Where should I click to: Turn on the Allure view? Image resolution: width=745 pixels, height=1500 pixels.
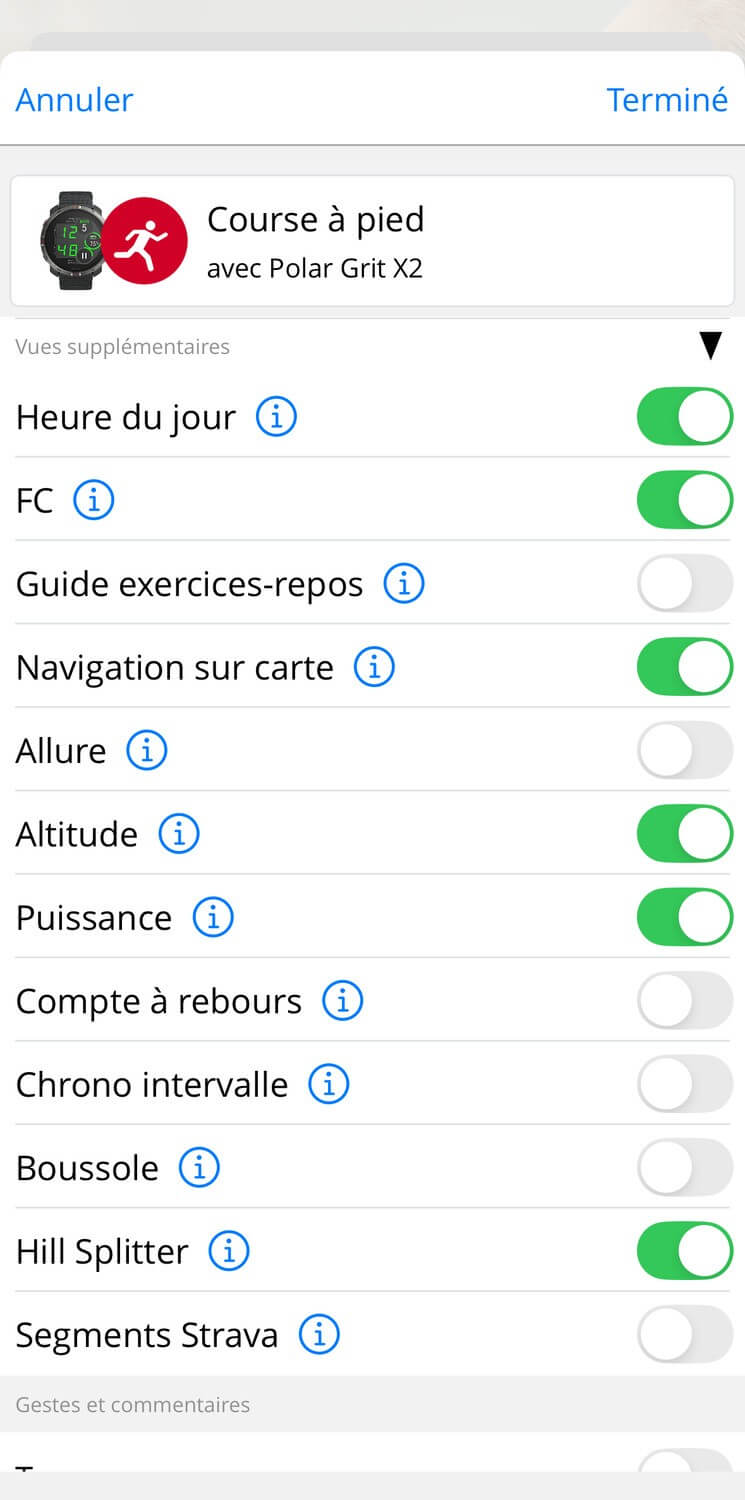tap(685, 750)
